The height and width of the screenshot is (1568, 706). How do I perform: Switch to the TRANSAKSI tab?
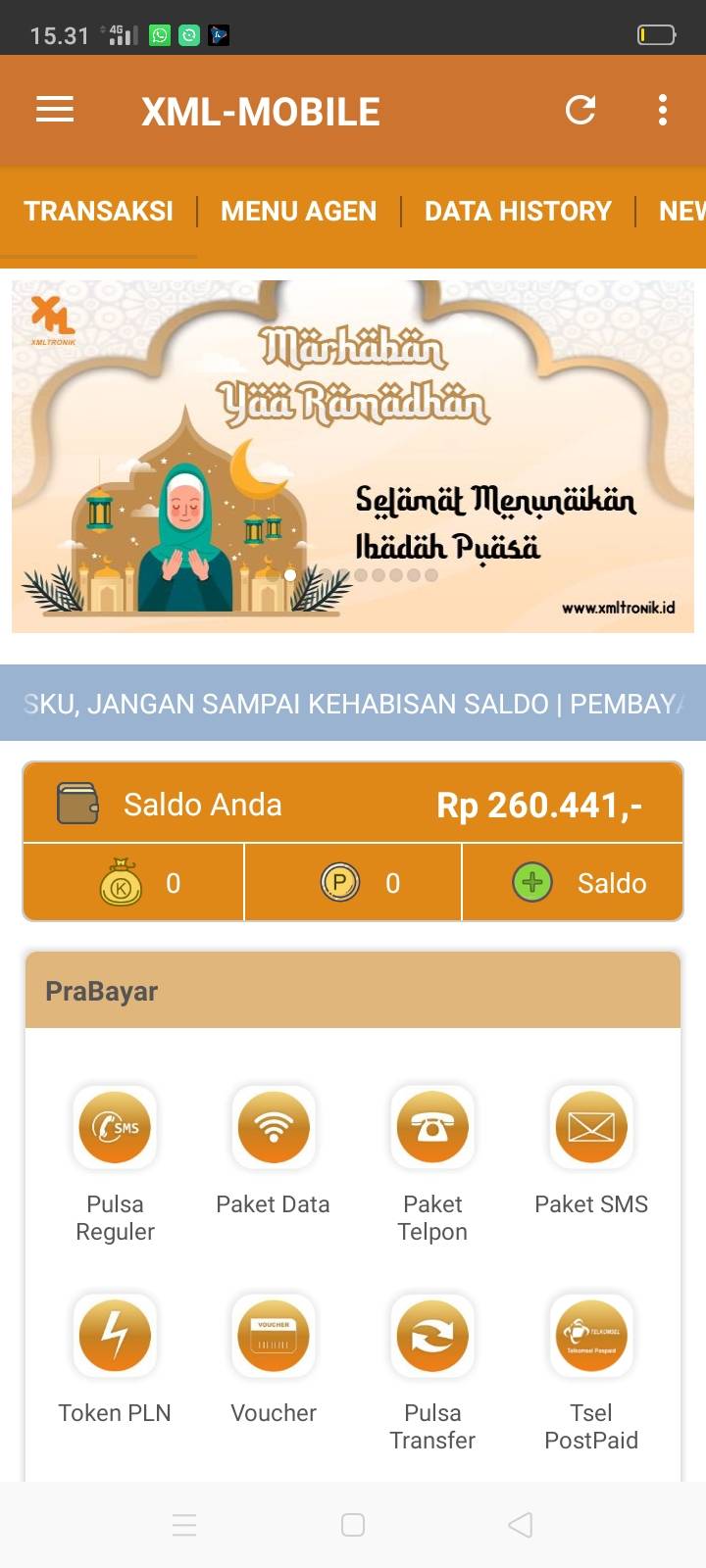pyautogui.click(x=98, y=212)
